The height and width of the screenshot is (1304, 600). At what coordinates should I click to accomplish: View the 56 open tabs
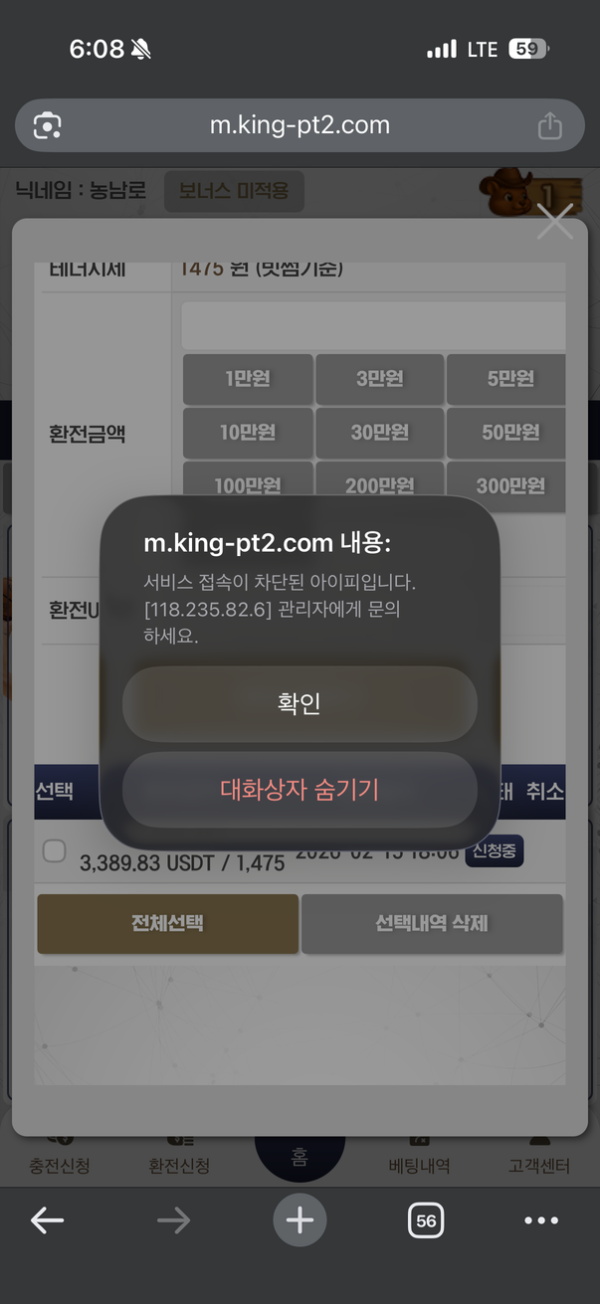point(426,1220)
